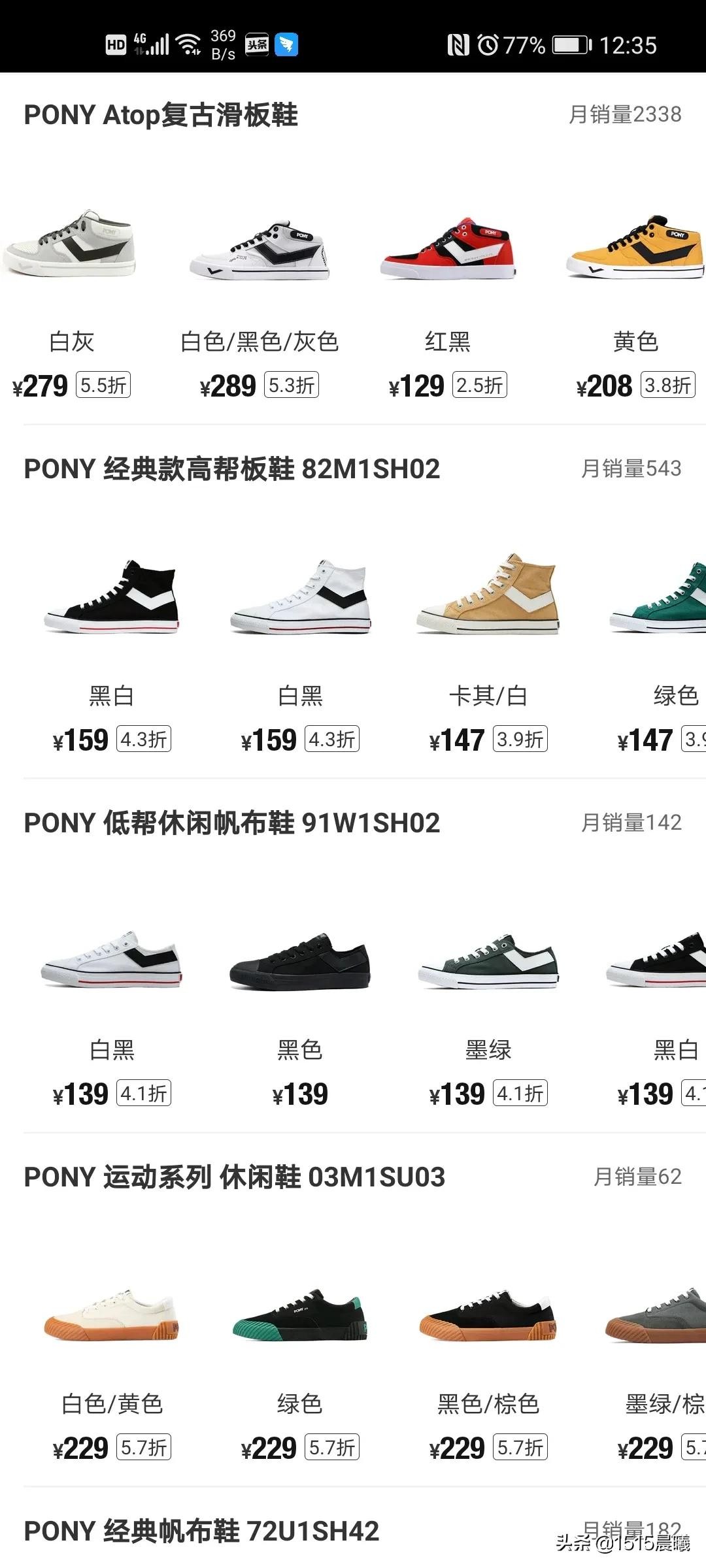Open the 绿色 high-top 82M1SH02 shoe
Viewport: 706px width, 1568px height.
[x=660, y=598]
